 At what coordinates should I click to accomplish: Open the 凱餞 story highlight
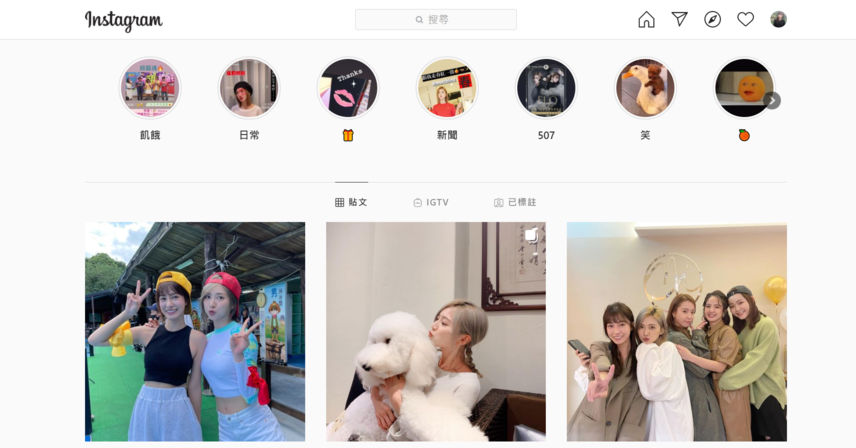coord(150,88)
